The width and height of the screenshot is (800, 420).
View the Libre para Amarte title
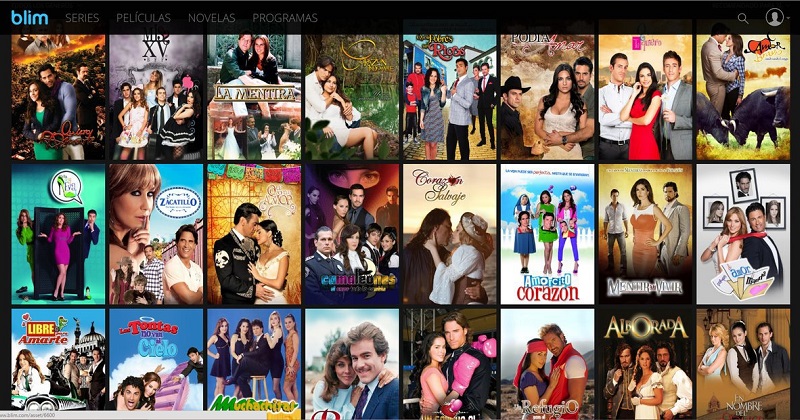(57, 365)
